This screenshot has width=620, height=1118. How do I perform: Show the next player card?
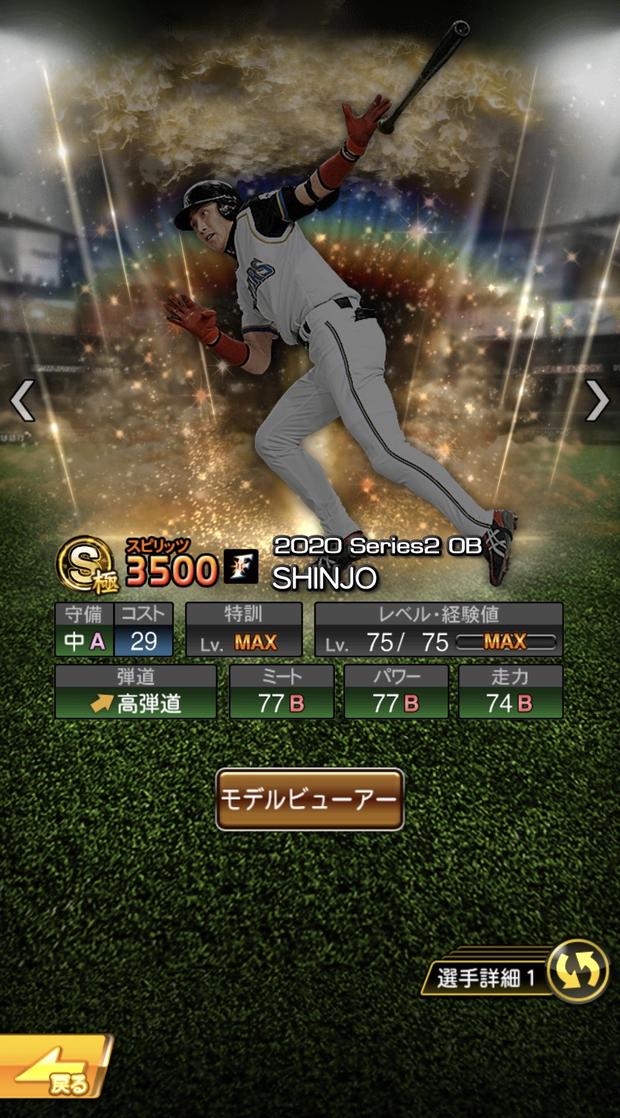597,401
